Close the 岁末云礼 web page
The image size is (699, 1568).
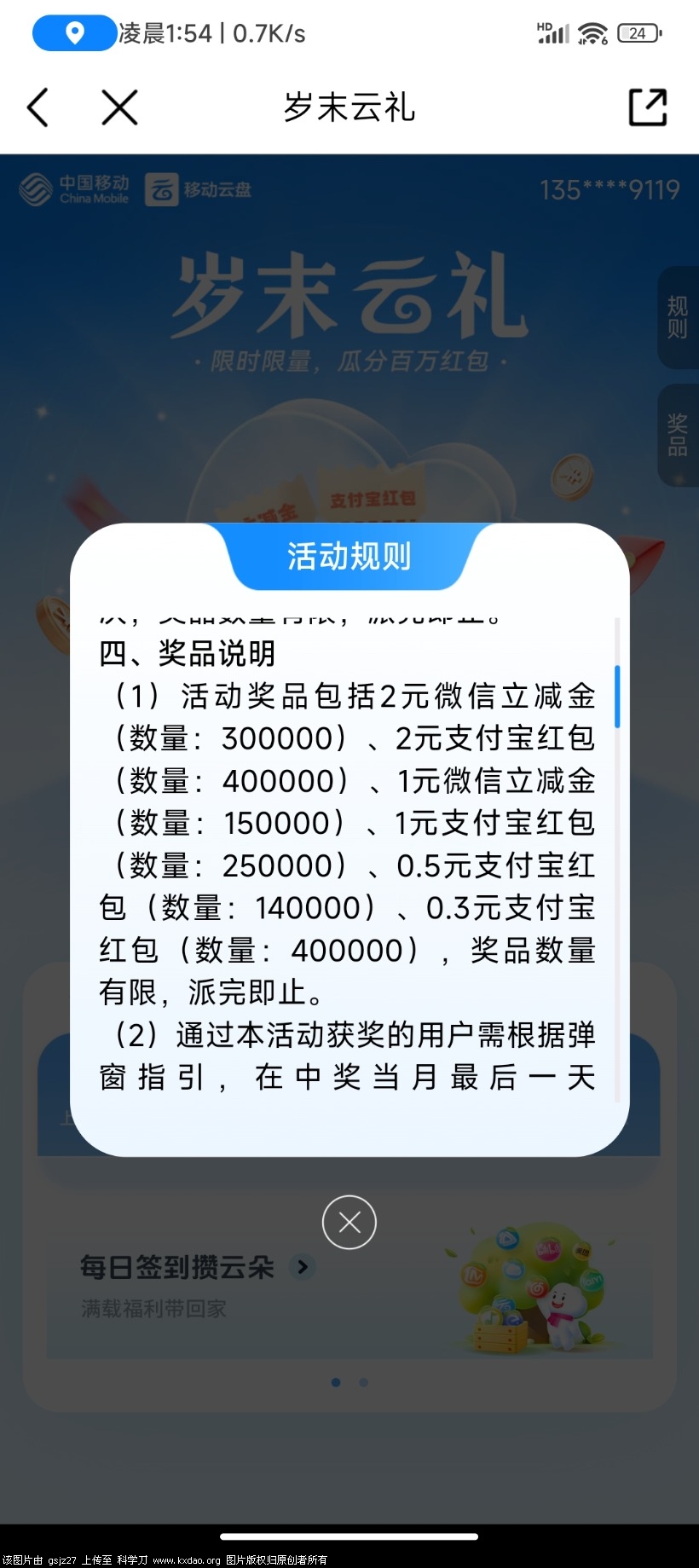click(x=119, y=108)
